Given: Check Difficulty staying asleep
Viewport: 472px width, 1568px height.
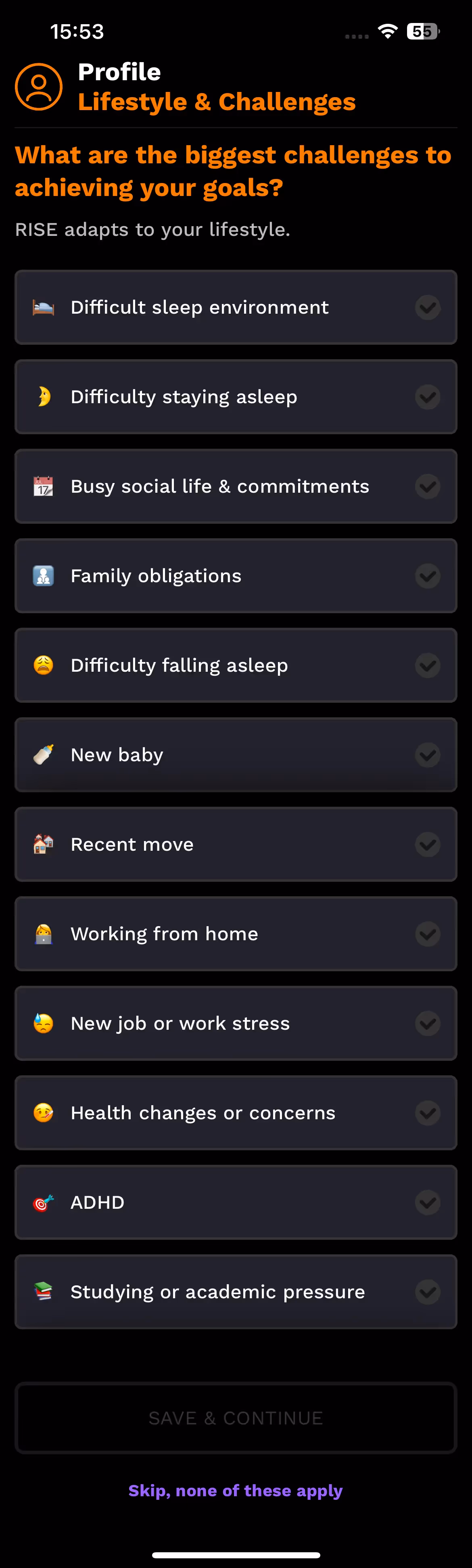Looking at the screenshot, I should (x=236, y=397).
